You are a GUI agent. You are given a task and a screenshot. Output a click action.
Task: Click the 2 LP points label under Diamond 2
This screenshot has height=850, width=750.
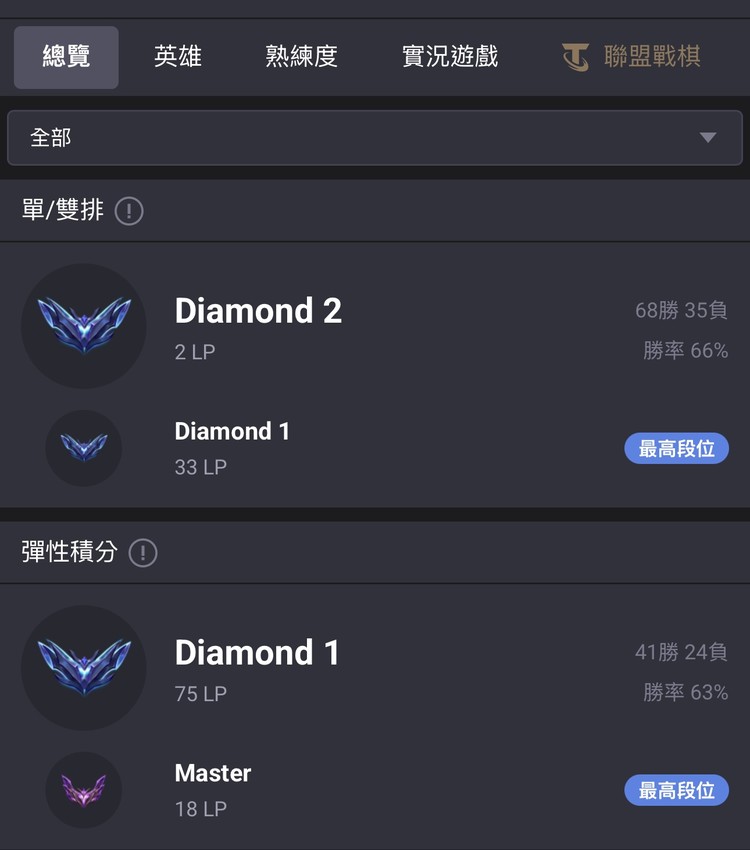pos(194,351)
